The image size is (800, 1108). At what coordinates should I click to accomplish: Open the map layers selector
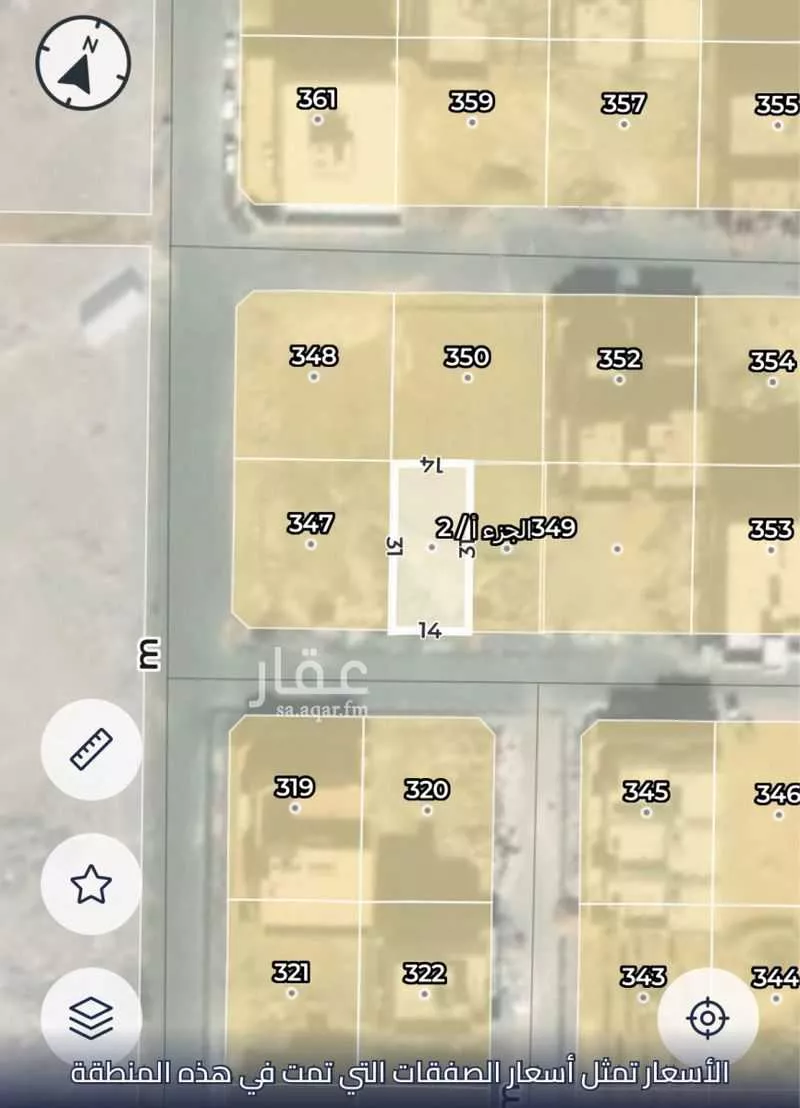click(x=91, y=1018)
